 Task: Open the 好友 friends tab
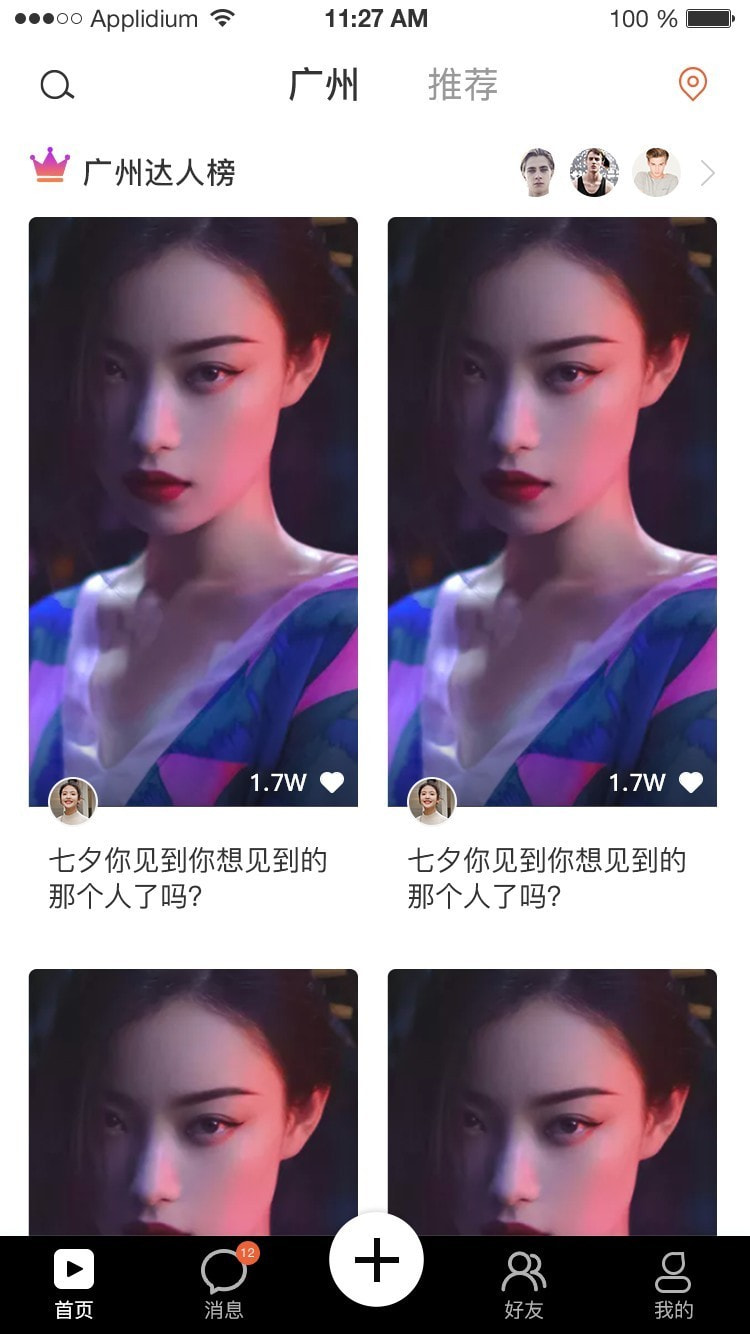point(523,1284)
